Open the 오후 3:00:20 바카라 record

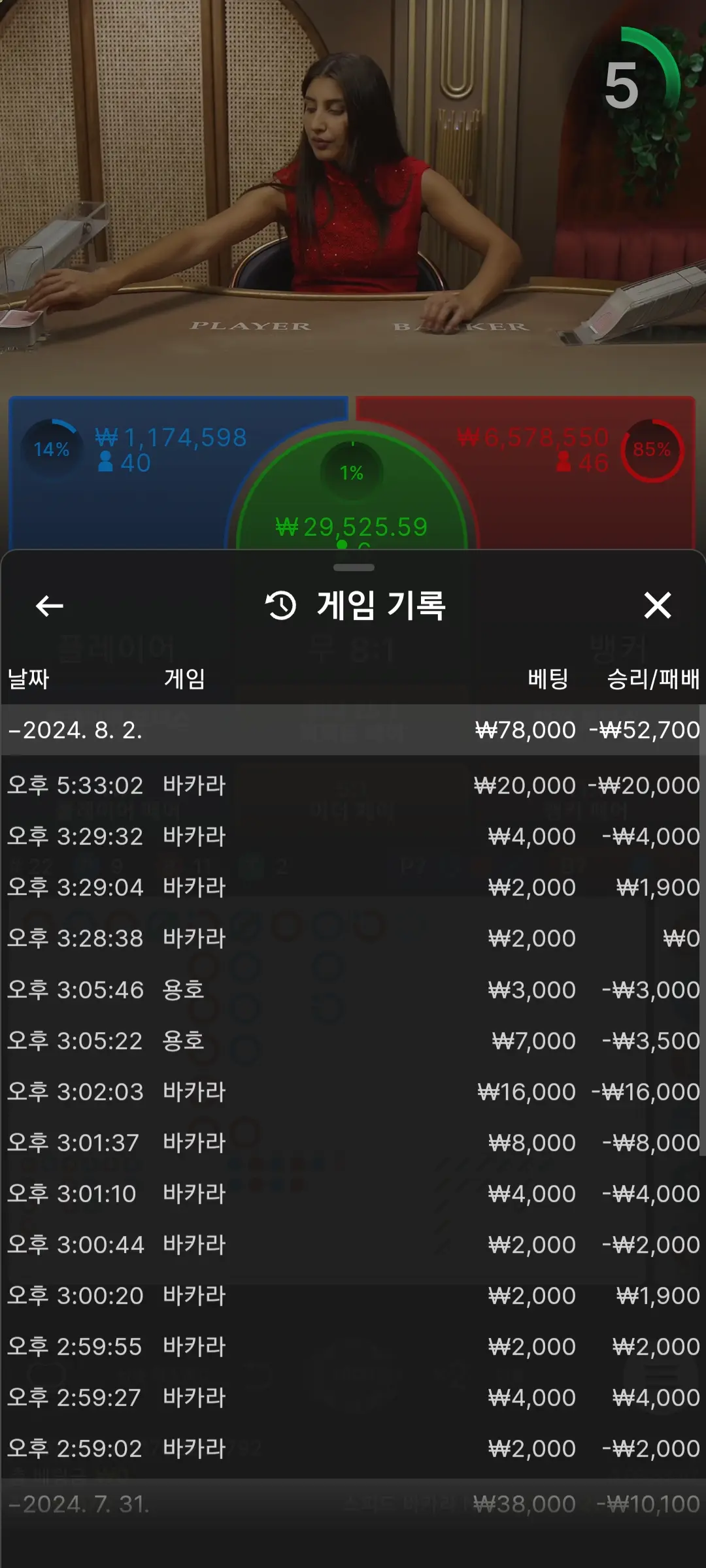tap(353, 1296)
